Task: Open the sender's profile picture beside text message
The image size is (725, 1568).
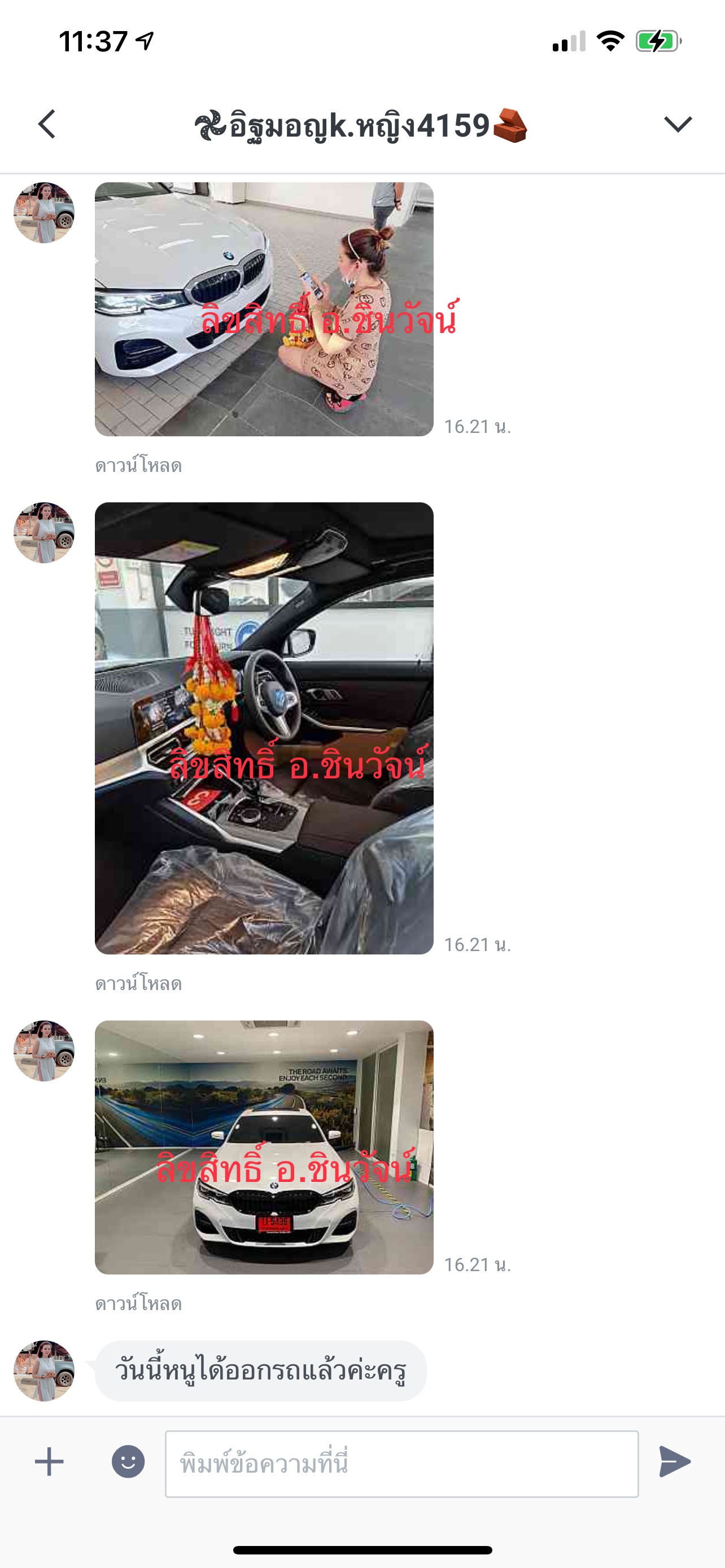Action: click(x=44, y=1371)
